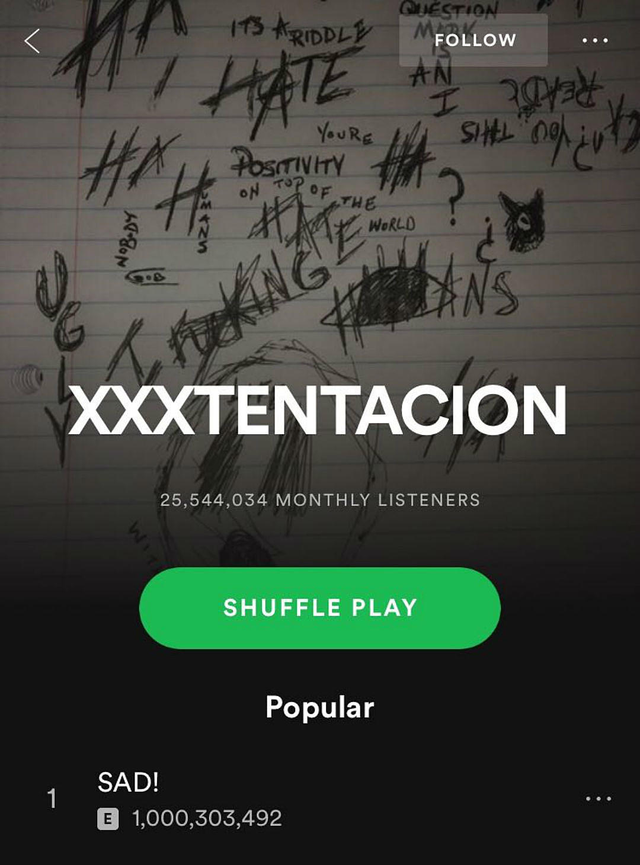Open more options for SAD!
This screenshot has width=640, height=865.
598,799
